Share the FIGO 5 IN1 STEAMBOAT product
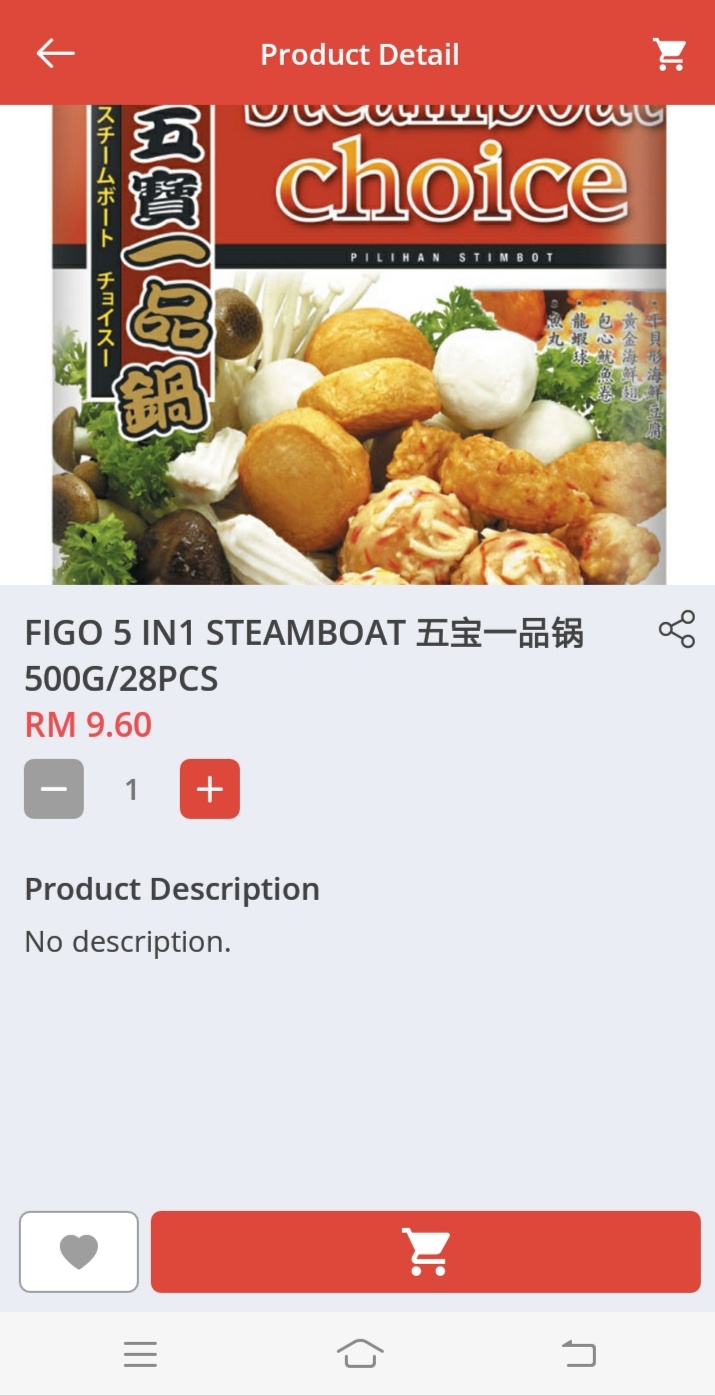 point(677,631)
